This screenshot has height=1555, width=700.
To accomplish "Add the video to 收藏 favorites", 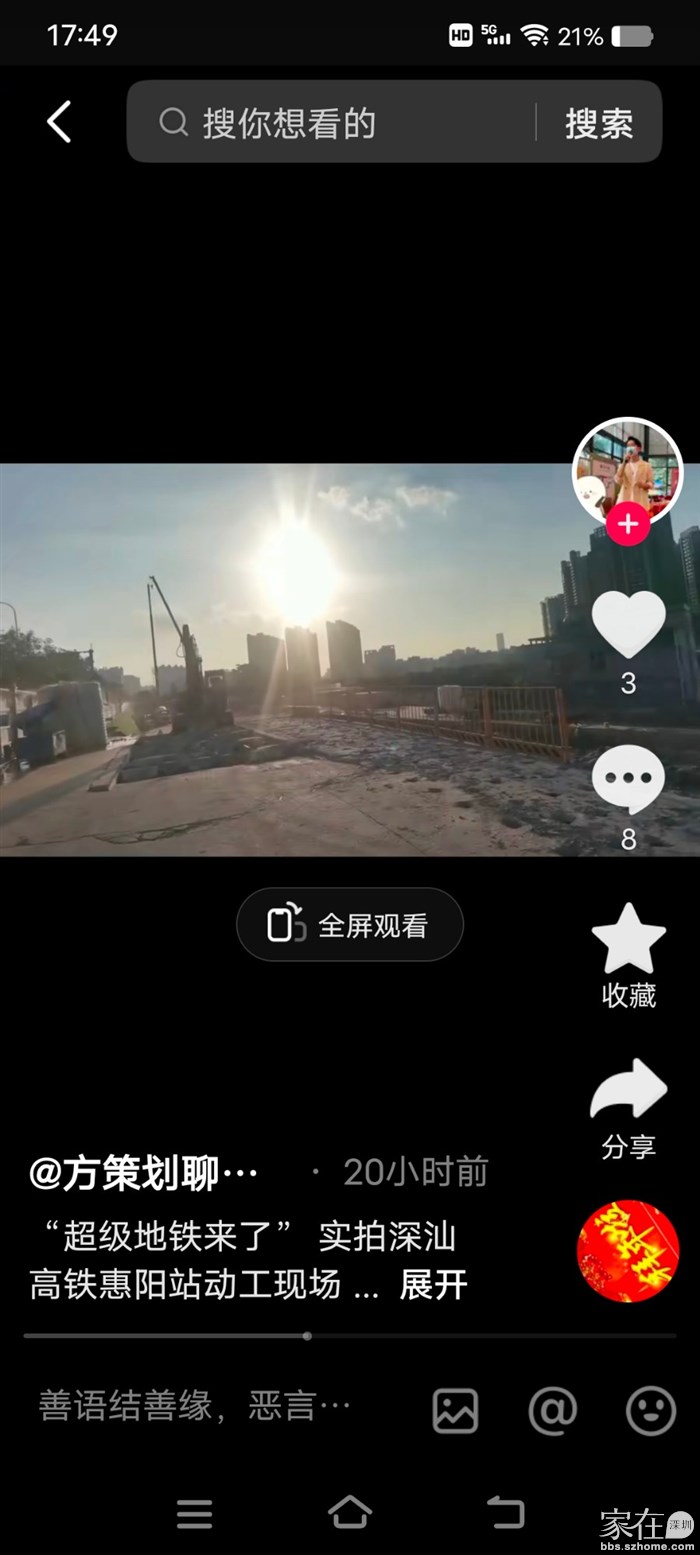I will tap(628, 940).
